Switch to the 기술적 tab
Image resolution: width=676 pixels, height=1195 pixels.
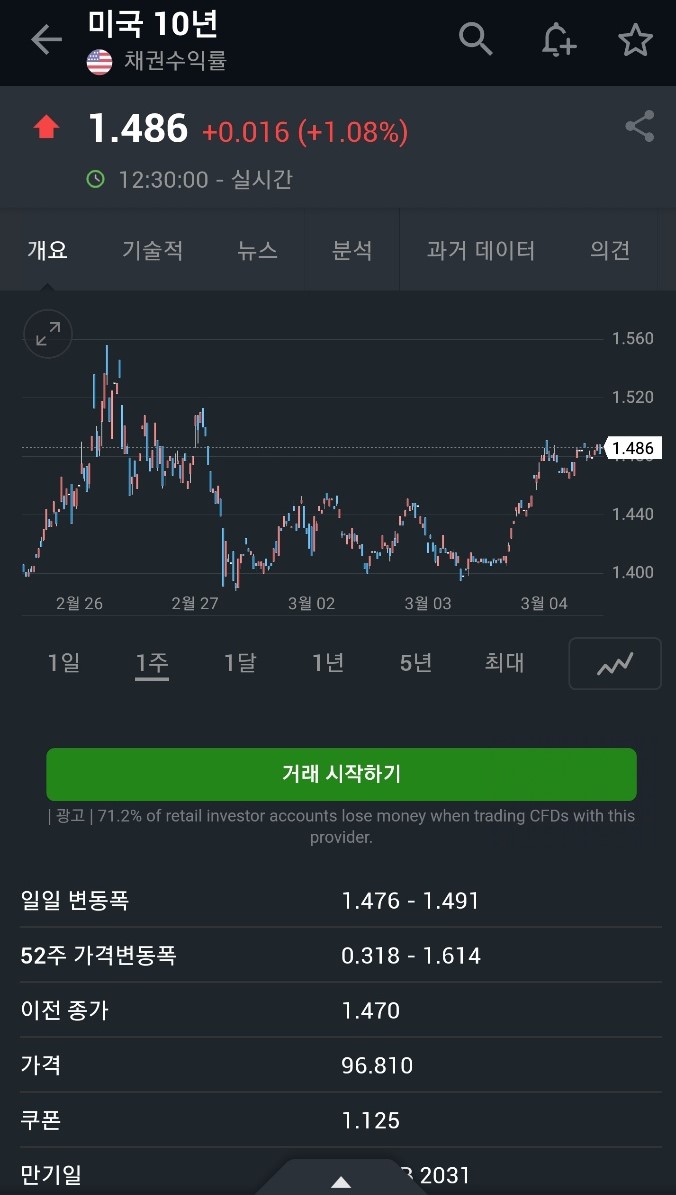(152, 250)
